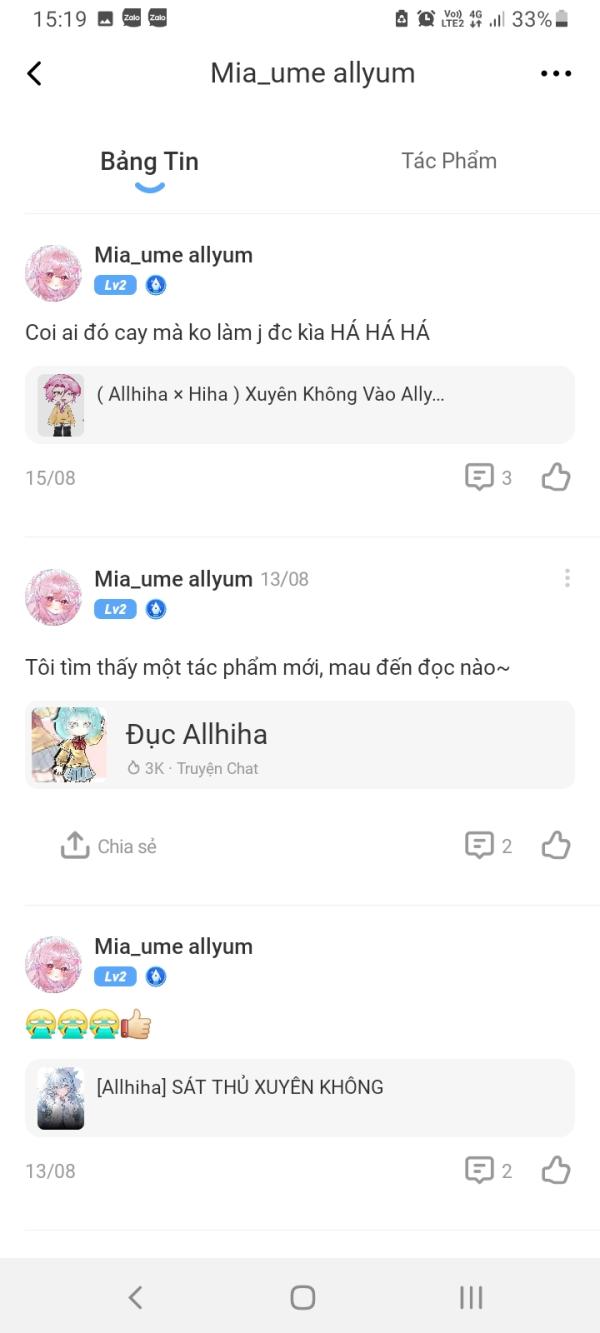Image resolution: width=600 pixels, height=1333 pixels.
Task: Like the SÁT THỦ XUYÊN KHÔNG post
Action: click(x=556, y=1170)
